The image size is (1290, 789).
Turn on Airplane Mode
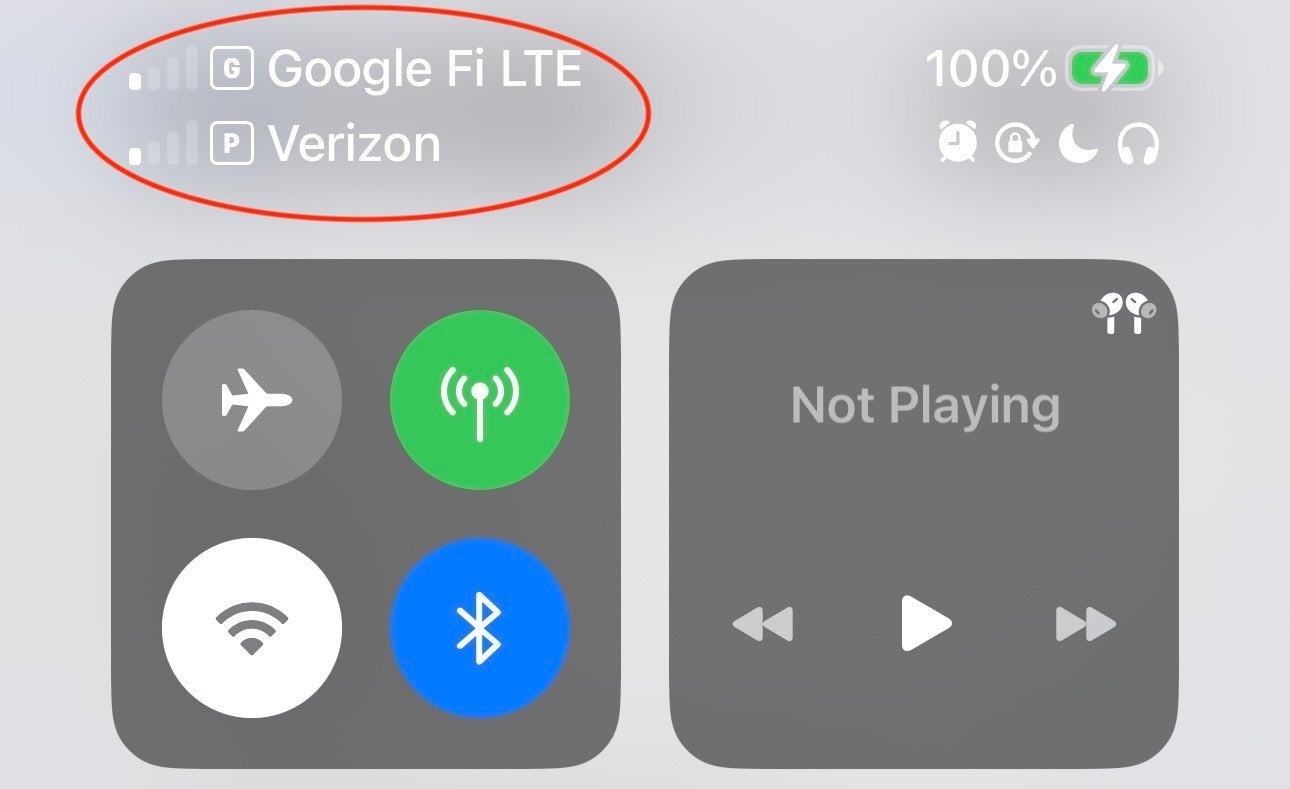pos(251,400)
